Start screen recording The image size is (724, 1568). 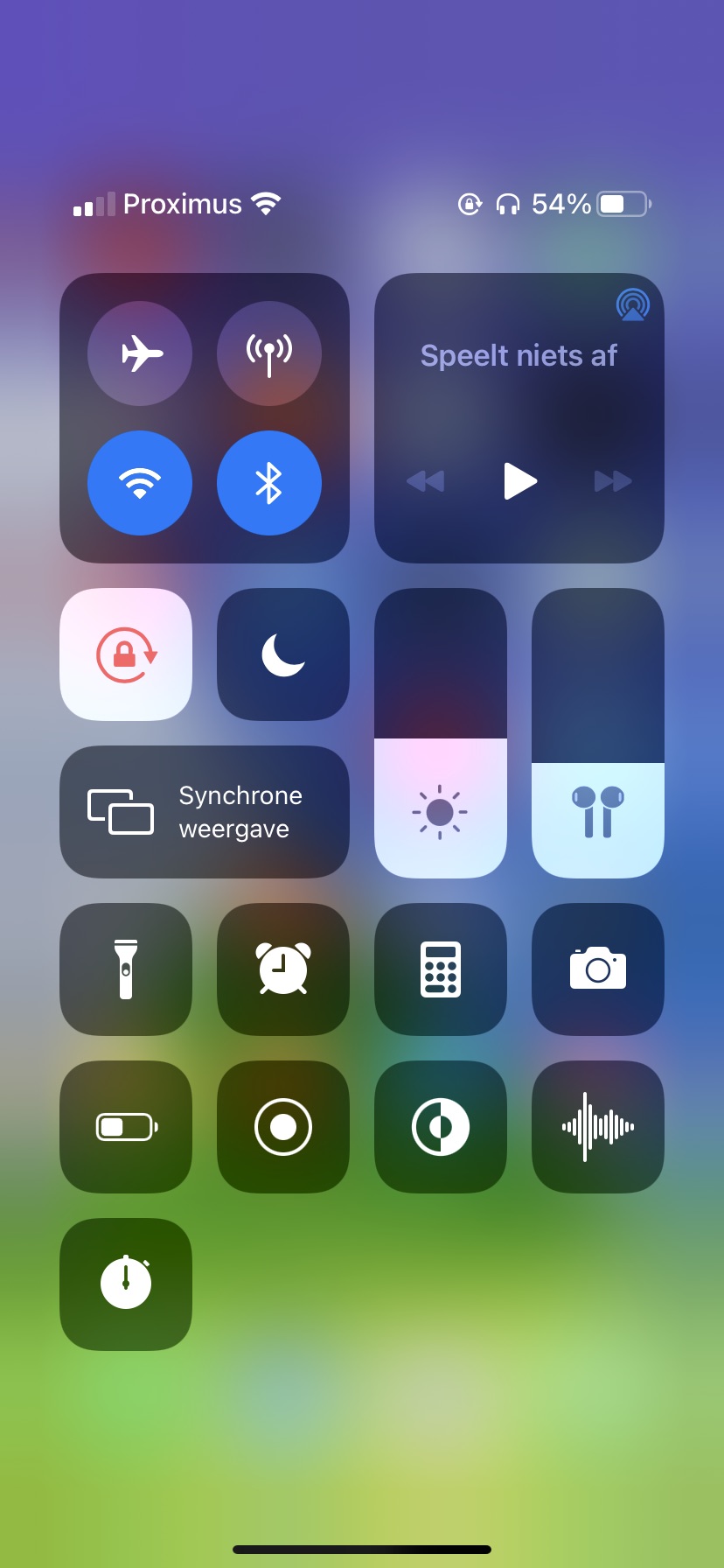point(283,1127)
